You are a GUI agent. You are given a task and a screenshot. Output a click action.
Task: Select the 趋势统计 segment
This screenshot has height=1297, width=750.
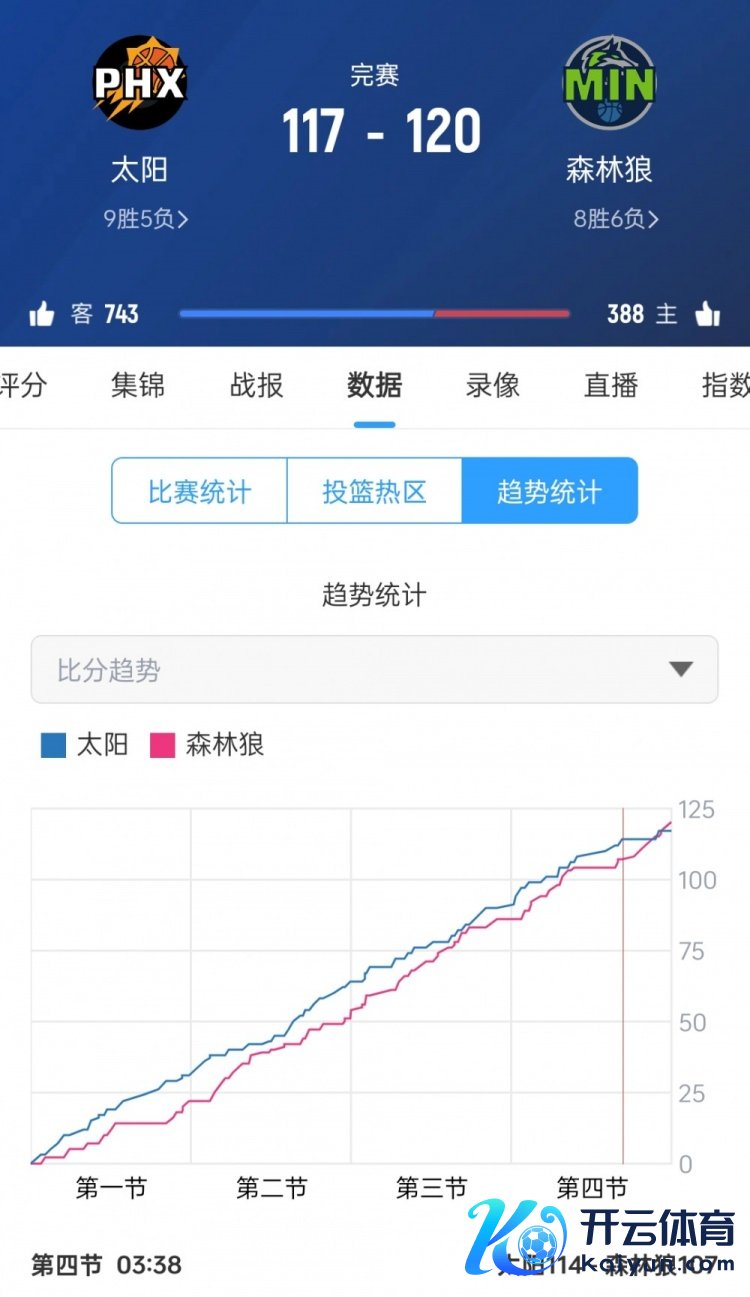[549, 491]
